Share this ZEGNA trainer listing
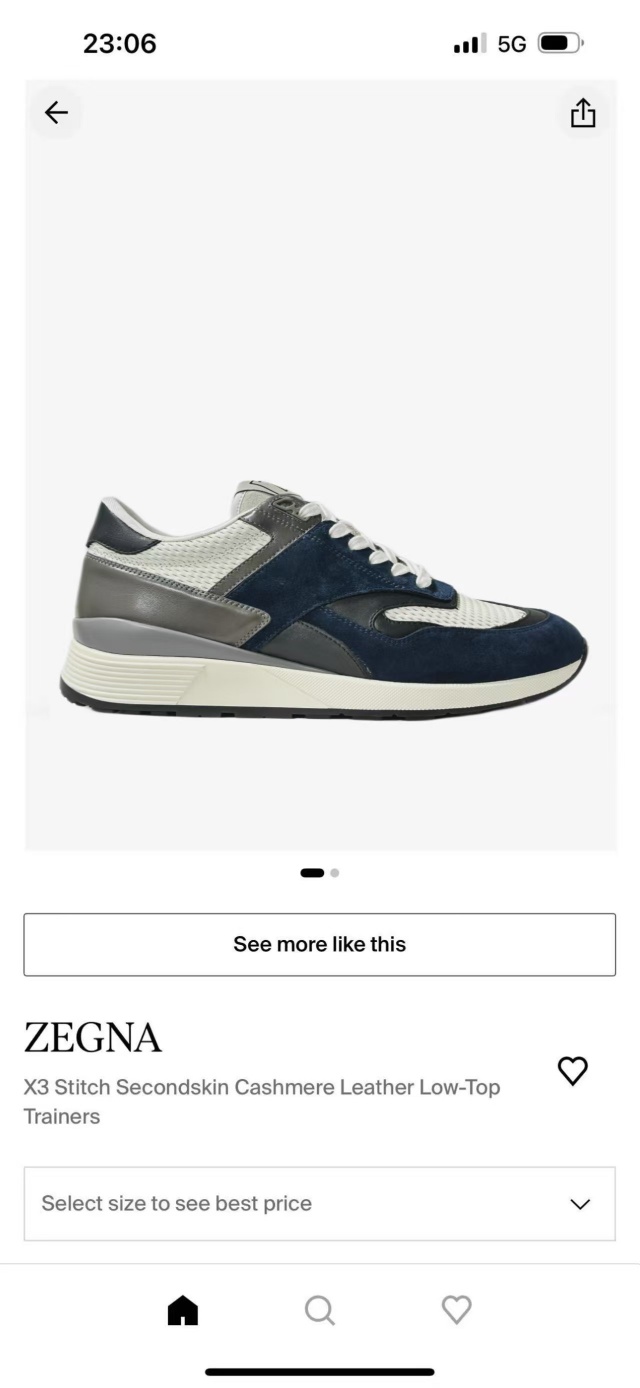 (583, 114)
